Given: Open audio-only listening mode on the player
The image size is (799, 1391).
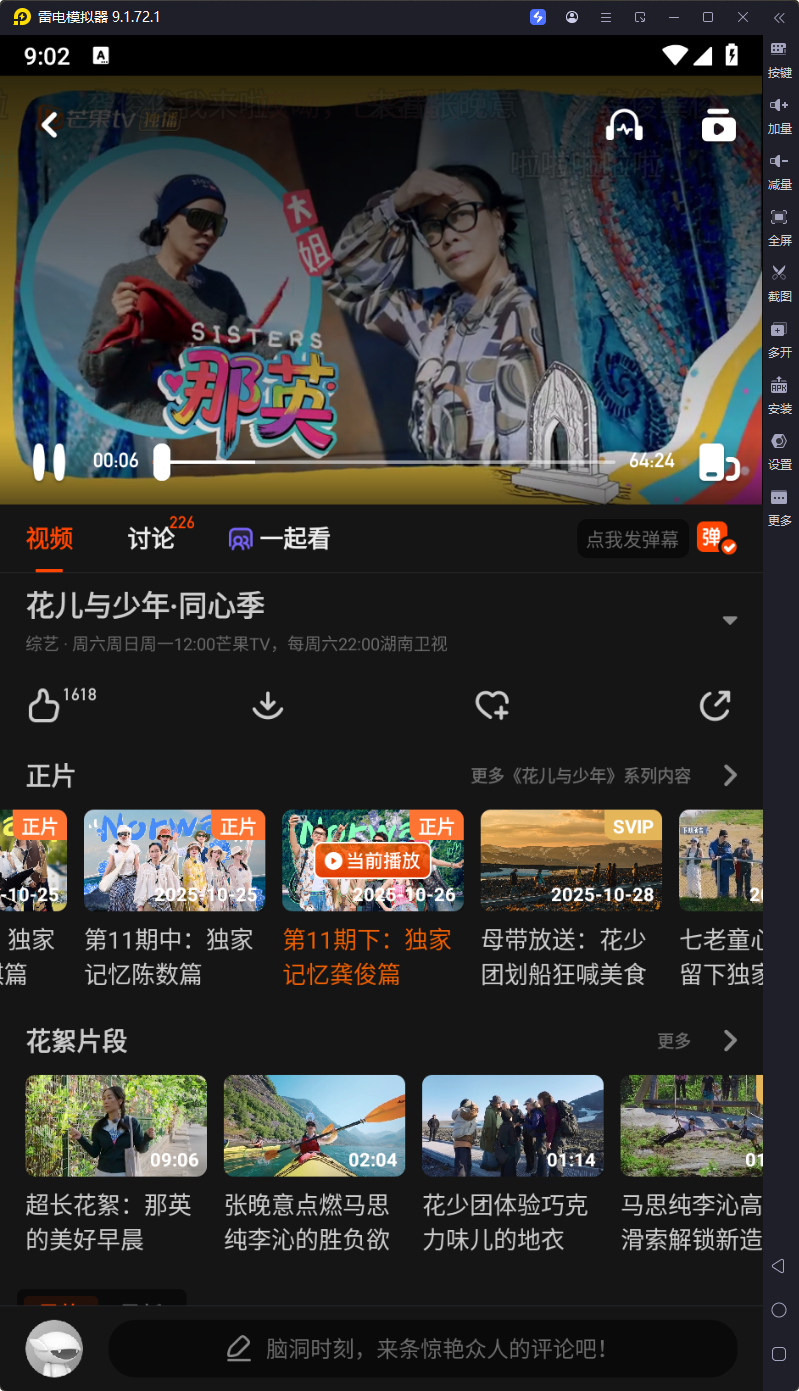Looking at the screenshot, I should (x=624, y=124).
